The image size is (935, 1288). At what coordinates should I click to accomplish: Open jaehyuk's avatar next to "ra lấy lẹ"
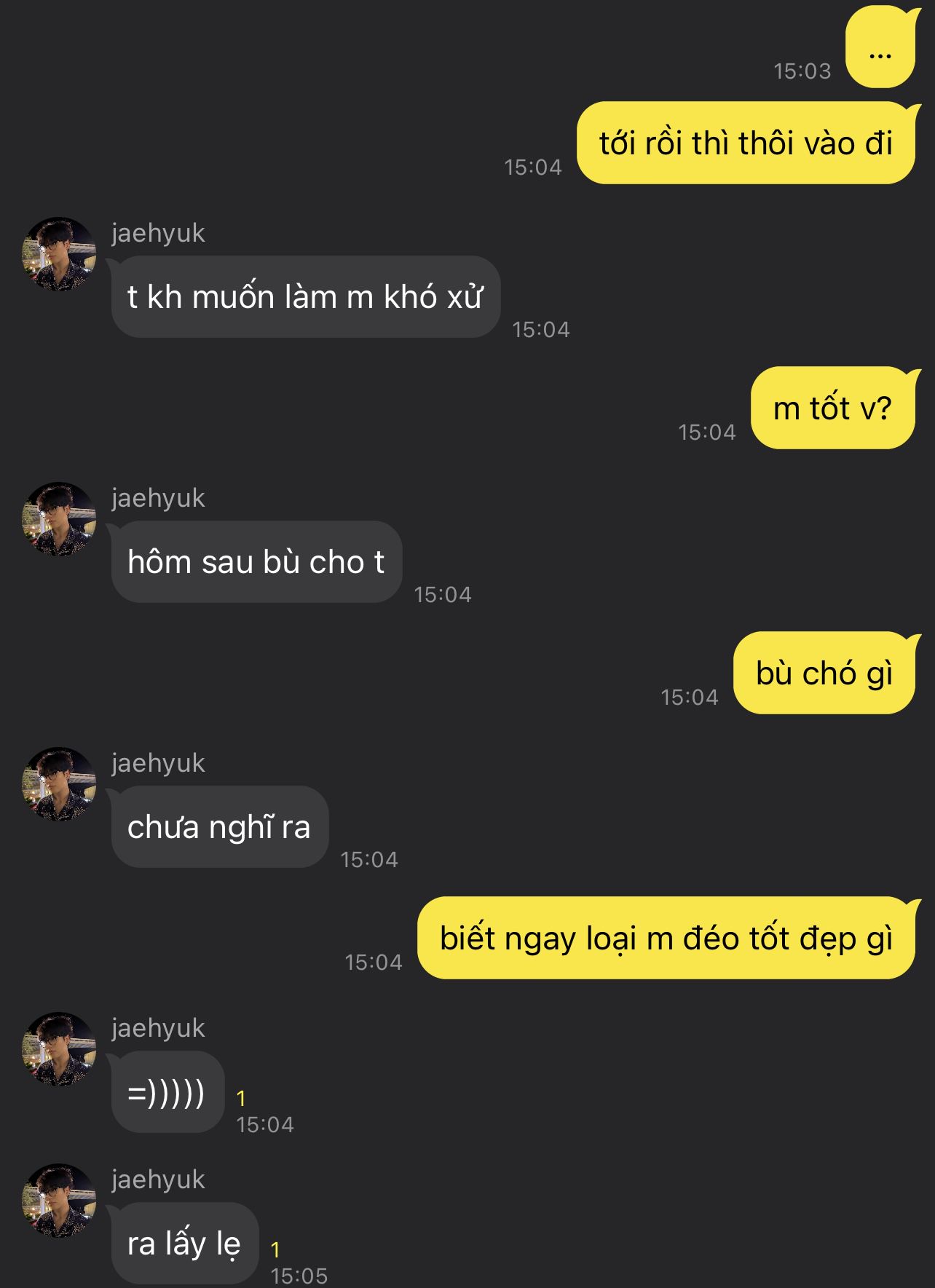59,1201
